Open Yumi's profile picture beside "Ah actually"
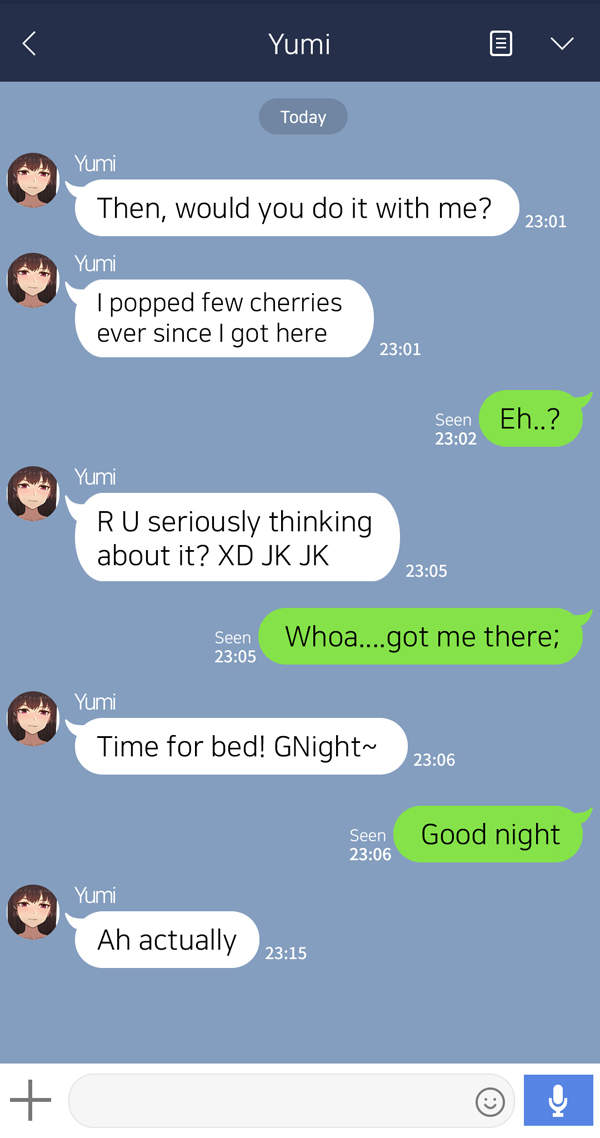This screenshot has width=600, height=1138. click(33, 912)
